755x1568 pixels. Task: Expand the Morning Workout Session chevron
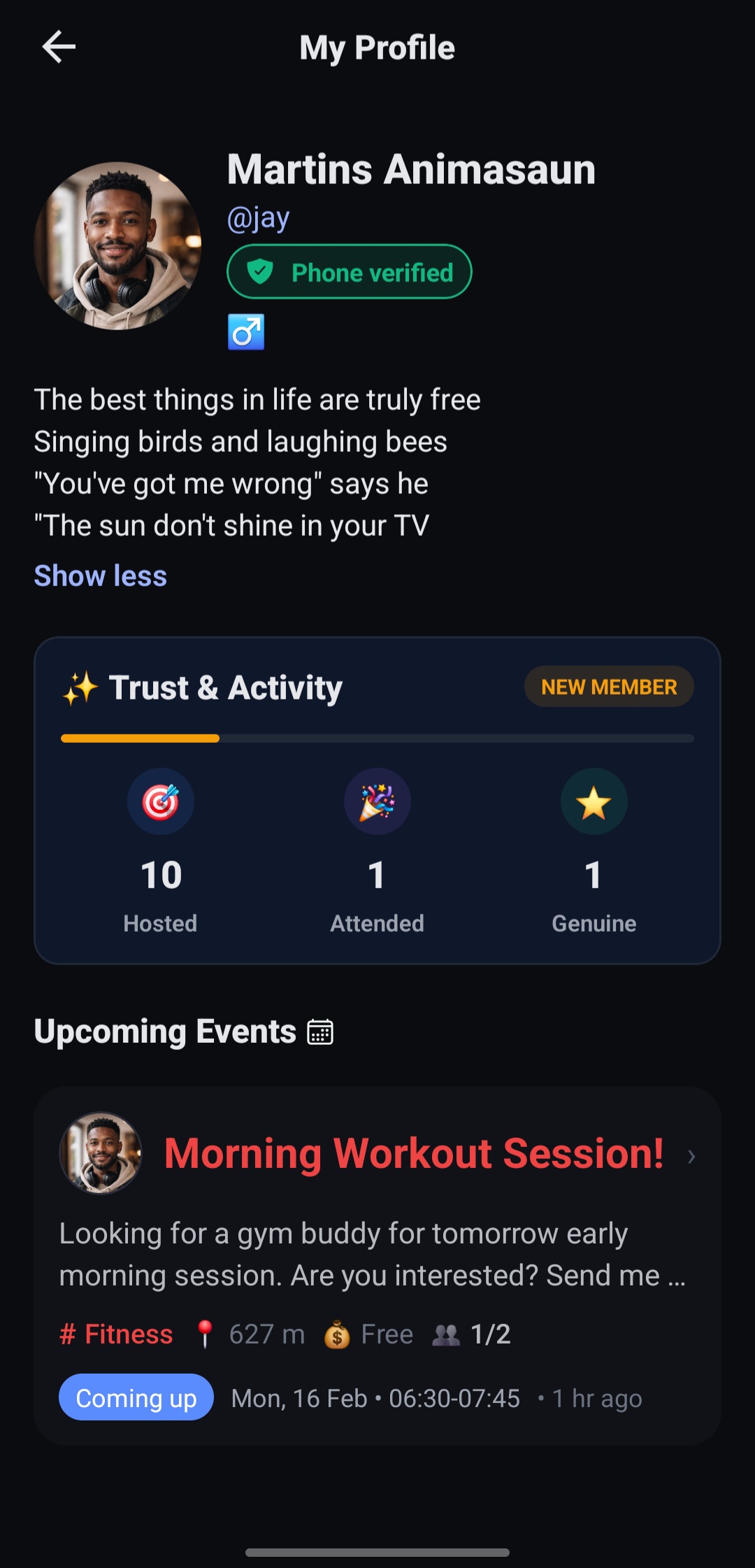(691, 1157)
